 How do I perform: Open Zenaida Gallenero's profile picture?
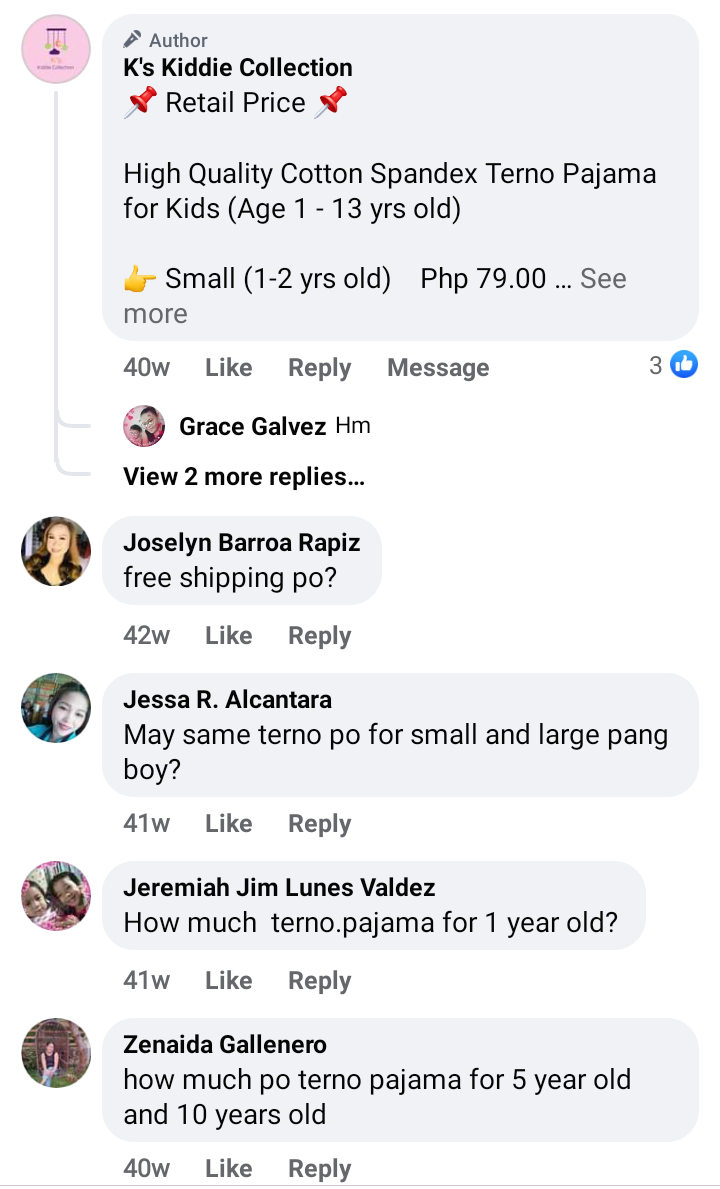(x=56, y=1052)
